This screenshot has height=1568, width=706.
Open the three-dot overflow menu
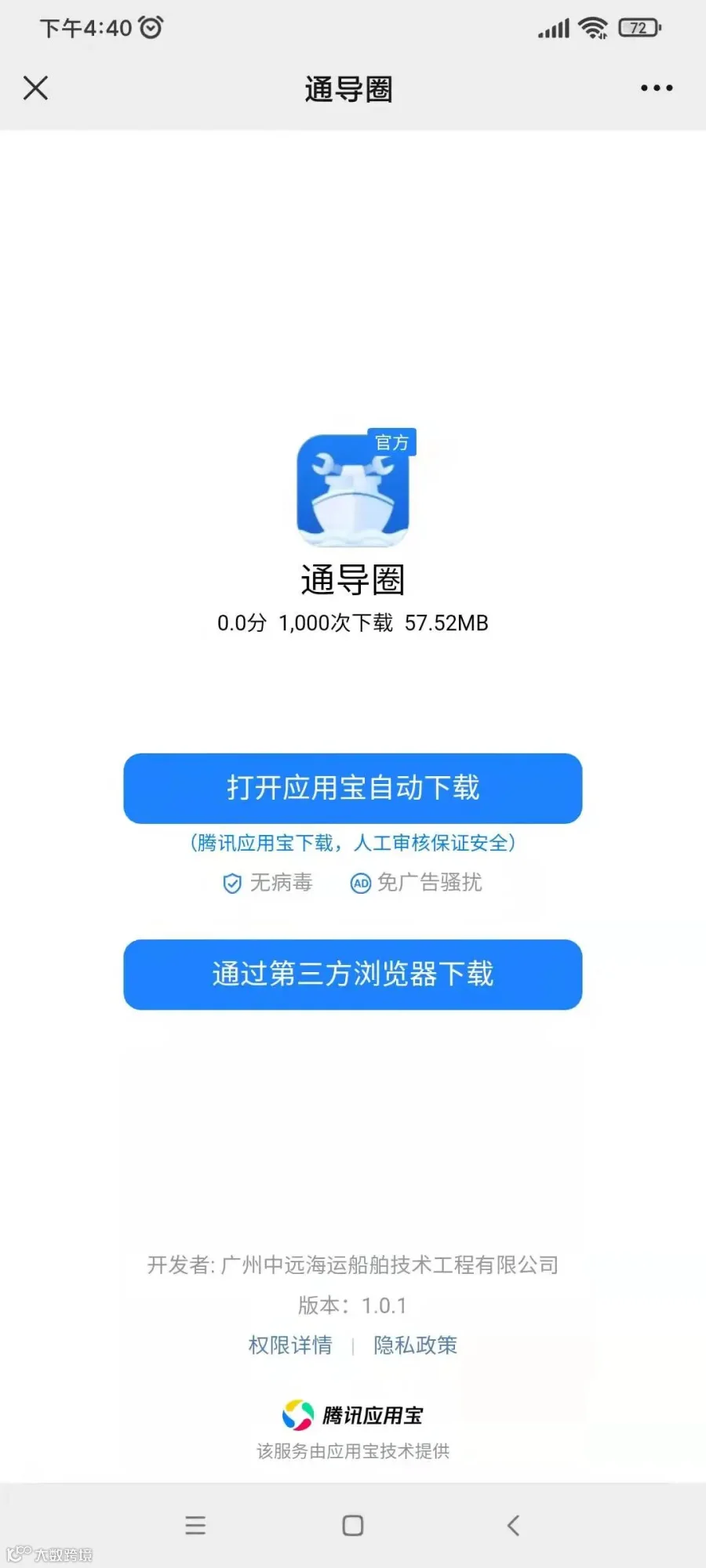click(657, 88)
